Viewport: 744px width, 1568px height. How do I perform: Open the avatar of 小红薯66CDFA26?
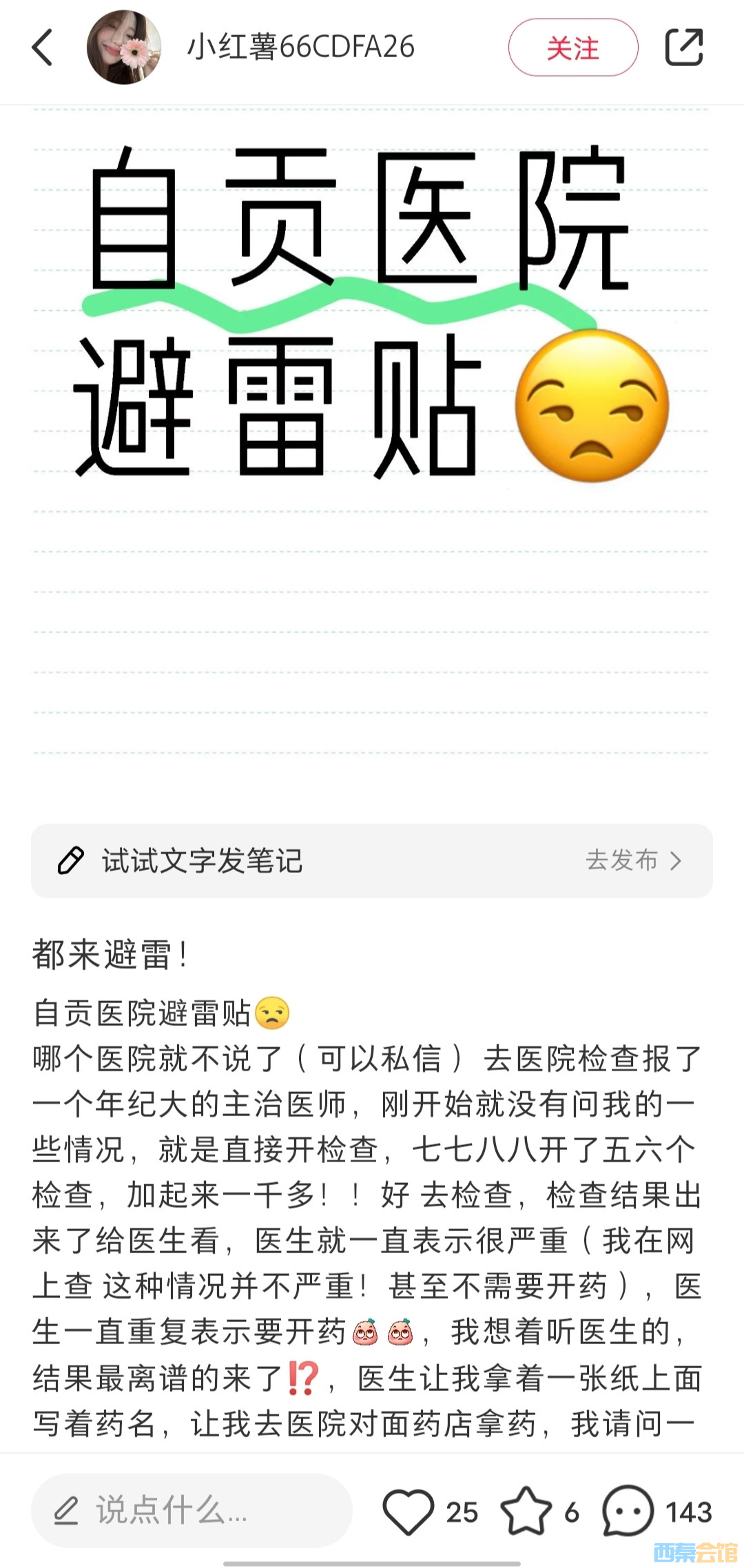click(124, 48)
